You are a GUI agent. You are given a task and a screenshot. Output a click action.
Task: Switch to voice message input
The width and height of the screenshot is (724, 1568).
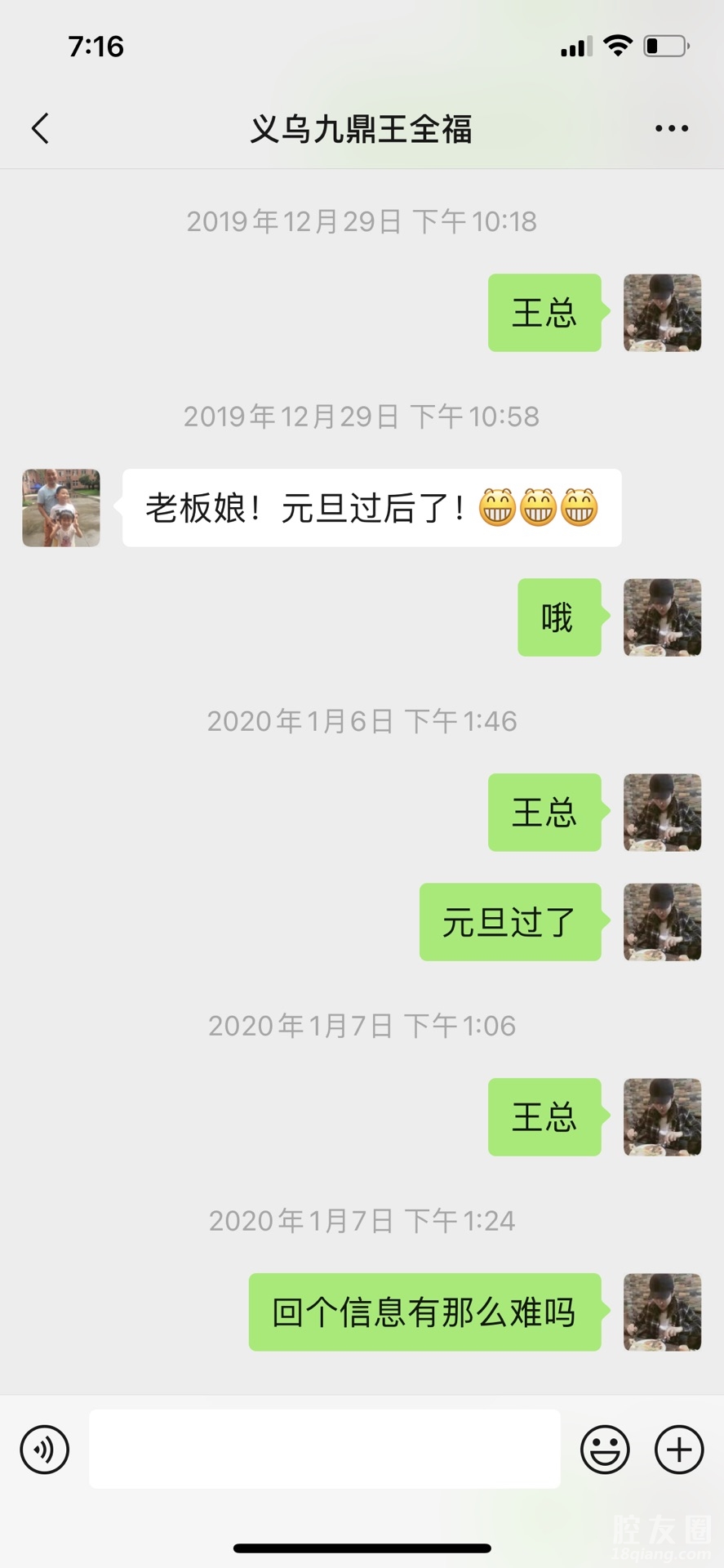tap(45, 1450)
